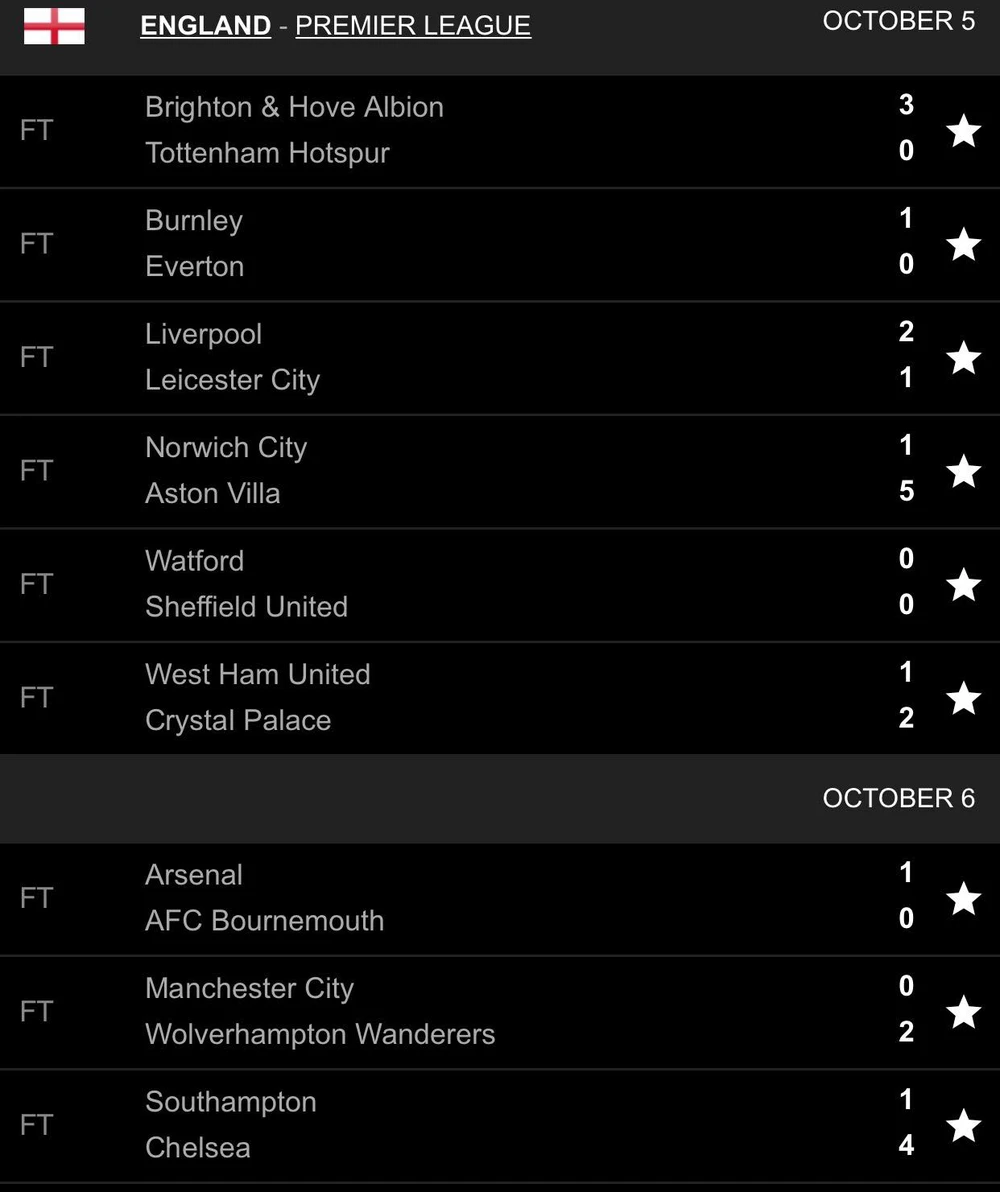This screenshot has height=1192, width=1000.
Task: Open Watford vs Sheffield United match
Action: [x=450, y=584]
